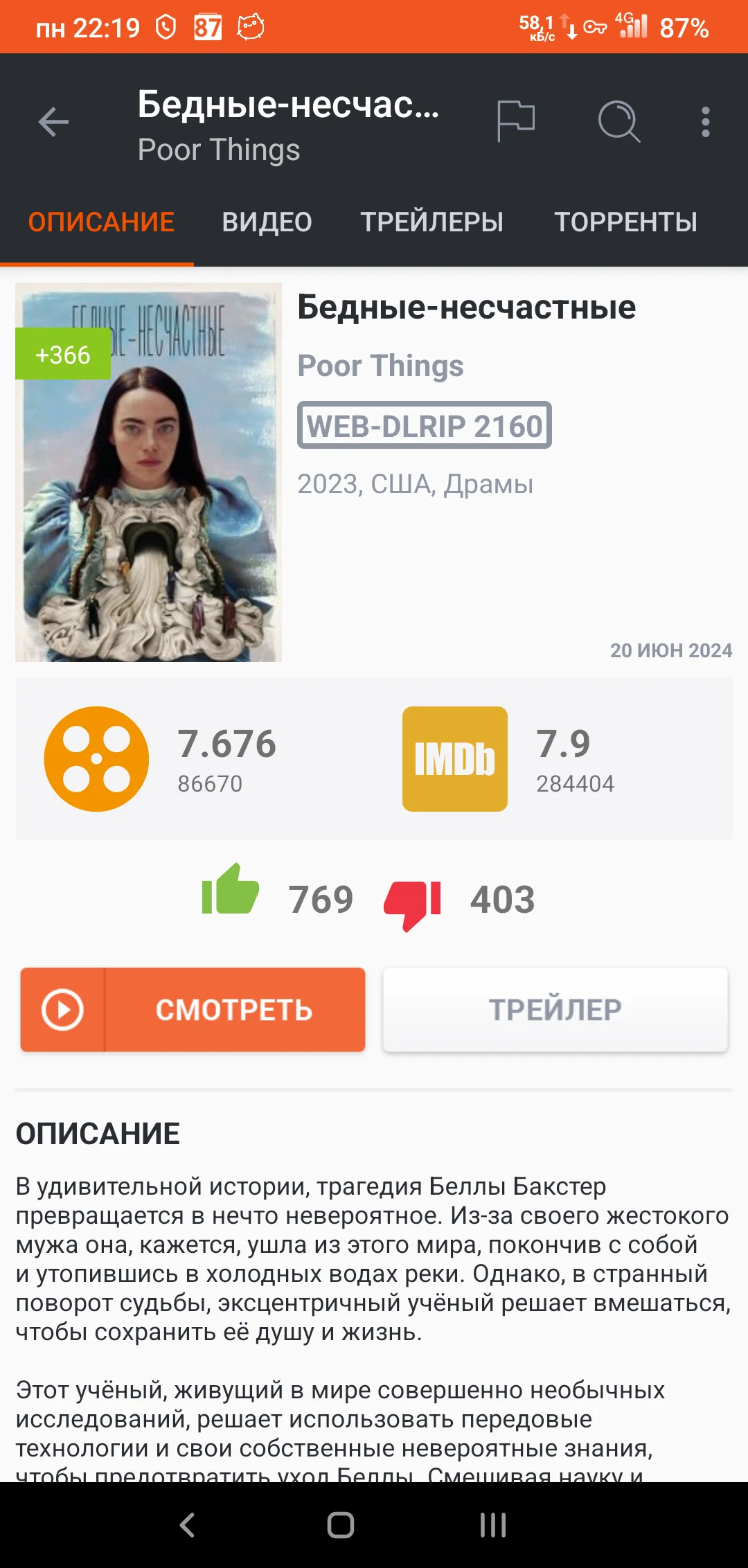Open the ВИДЕО tab
This screenshot has height=1568, width=748.
(266, 222)
